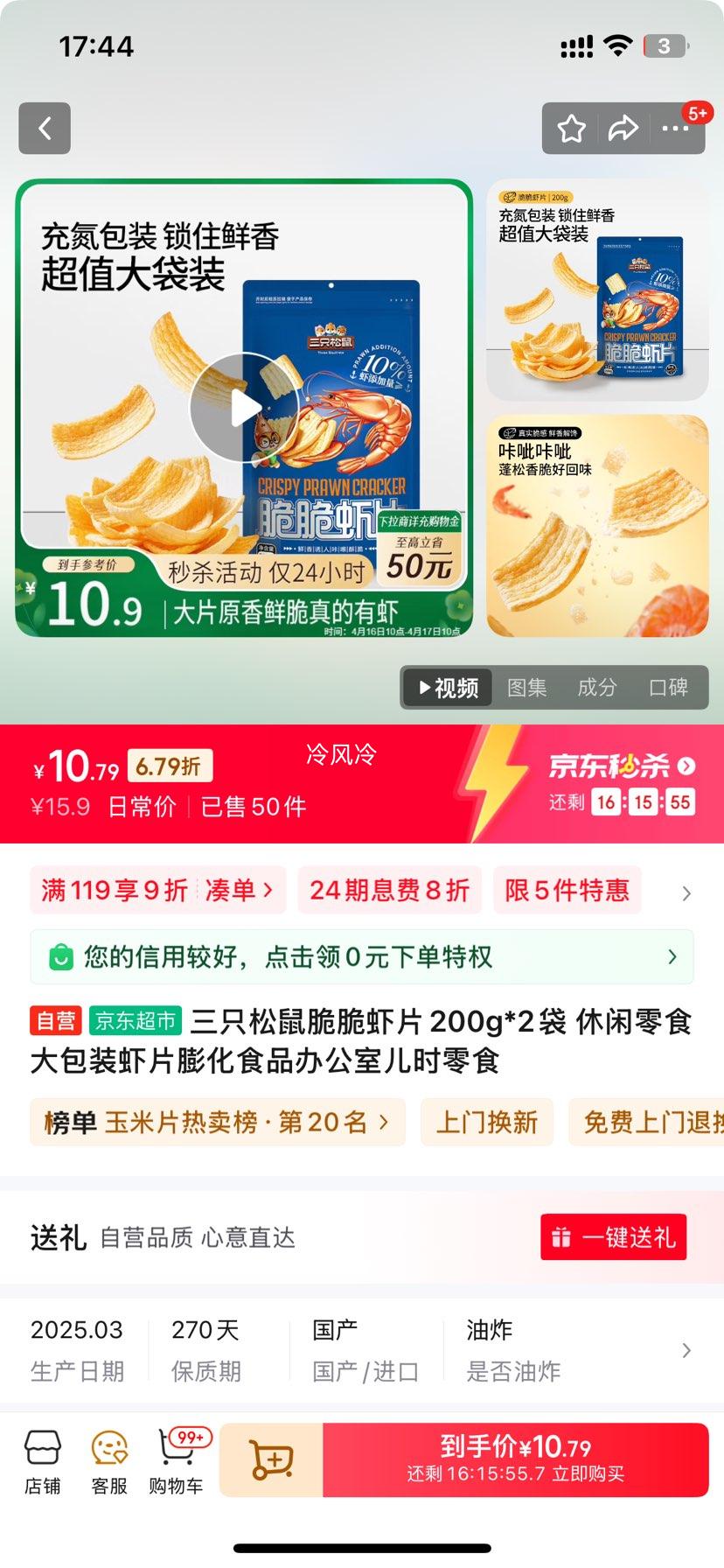
Task: Add the item to cart
Action: tap(271, 1459)
